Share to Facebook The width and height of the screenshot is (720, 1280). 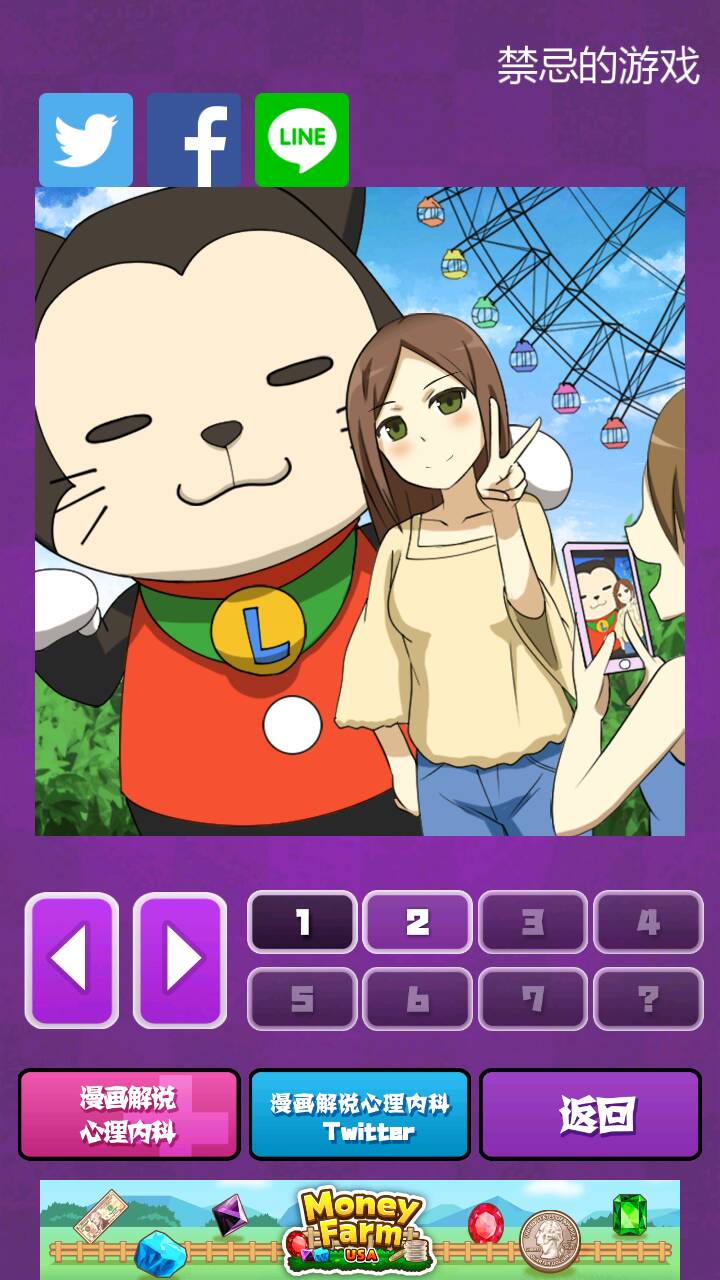194,140
